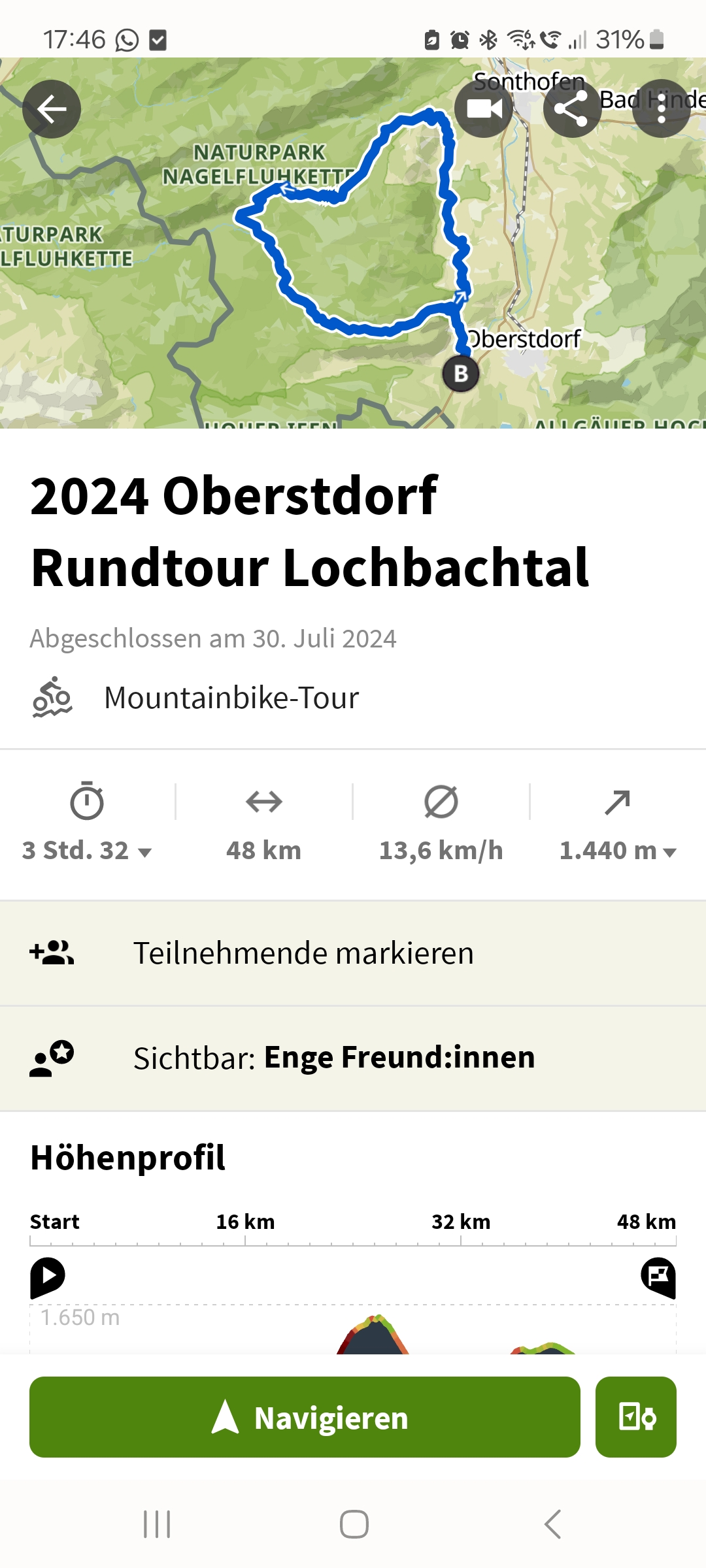Start navigation with the Navigieren button
This screenshot has width=706, height=1568.
click(x=305, y=1417)
